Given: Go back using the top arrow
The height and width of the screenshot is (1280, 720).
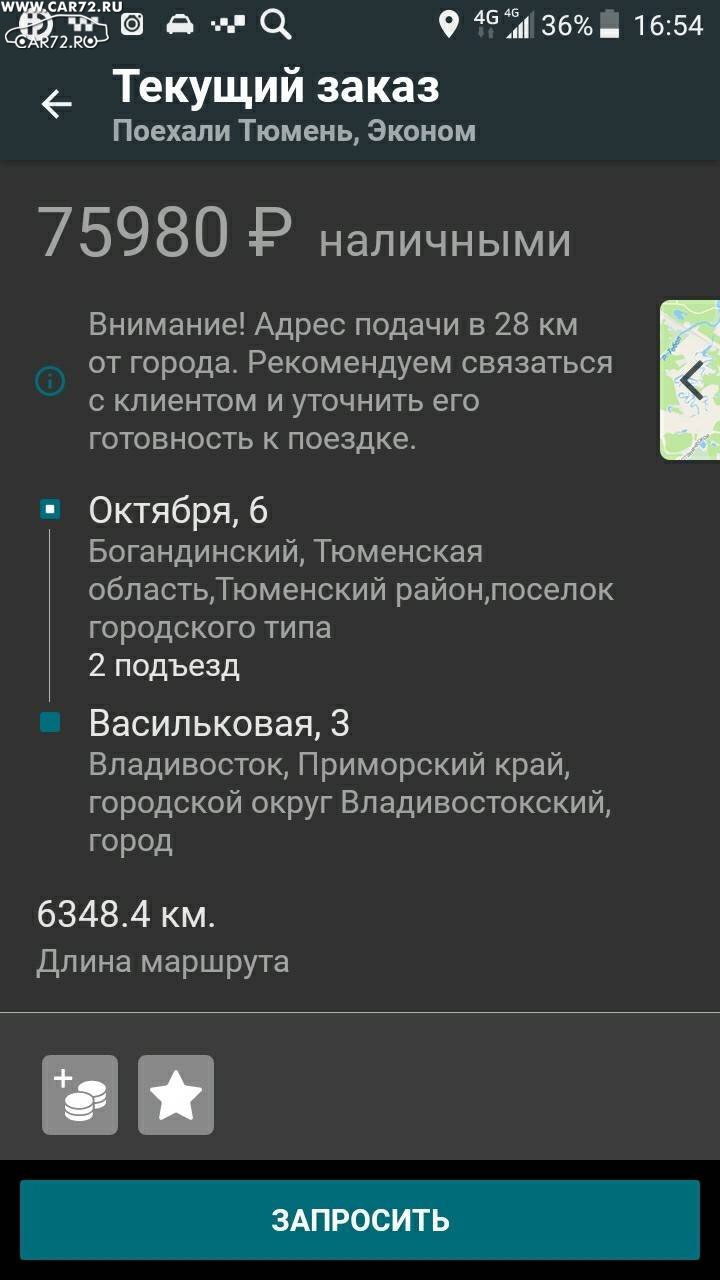Looking at the screenshot, I should (57, 104).
